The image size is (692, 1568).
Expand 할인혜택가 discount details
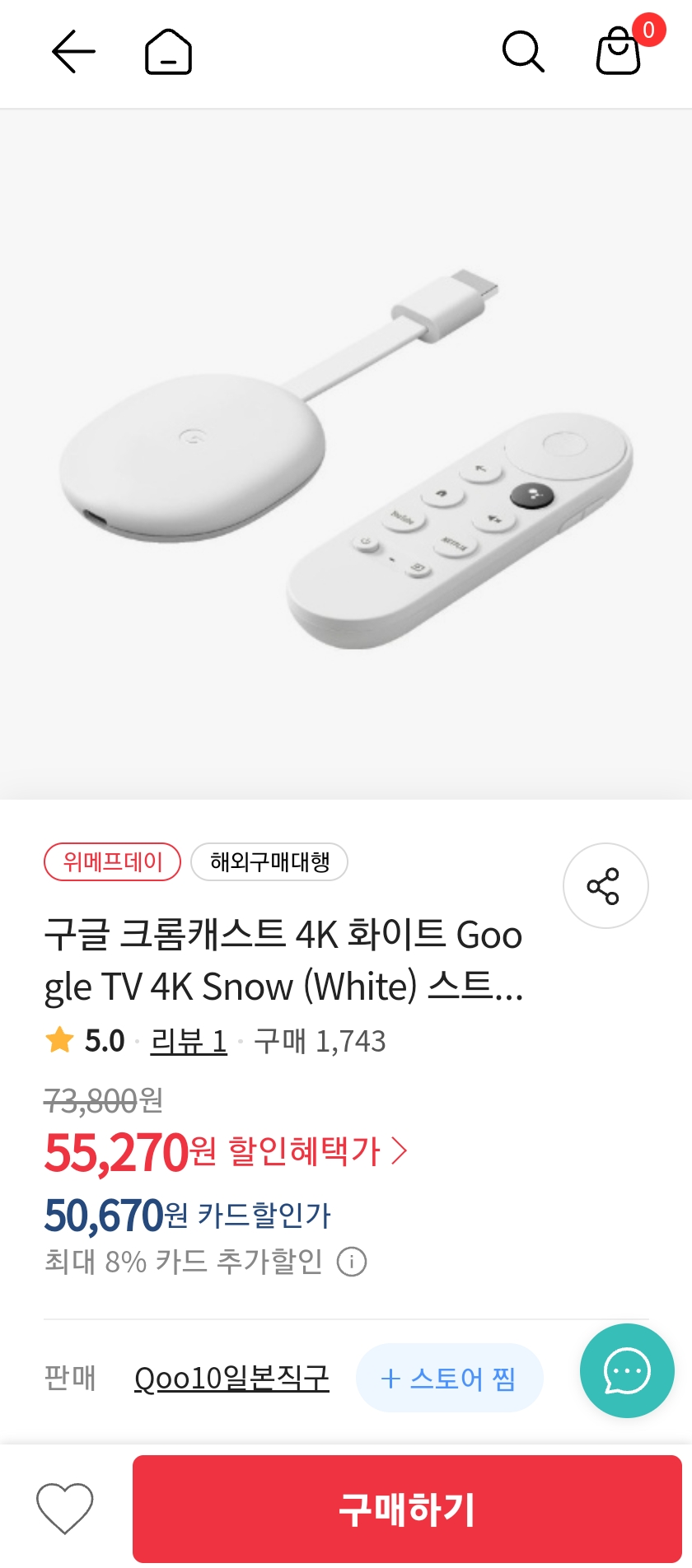pos(317,1151)
